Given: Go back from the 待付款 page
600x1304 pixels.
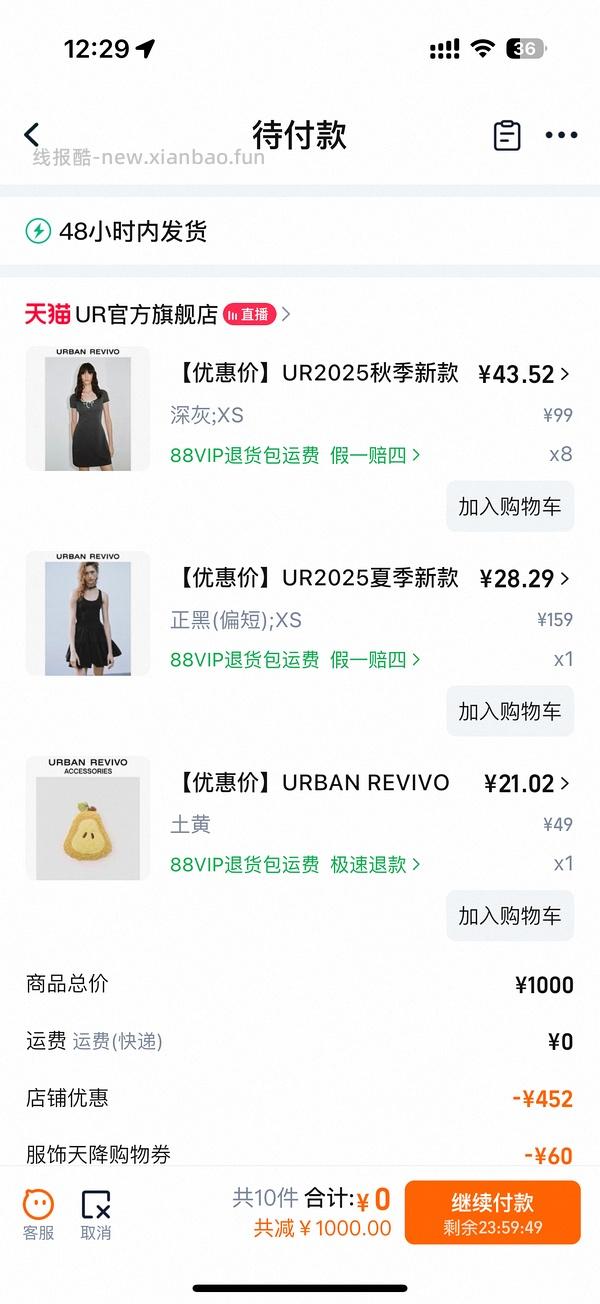Looking at the screenshot, I should tap(32, 135).
